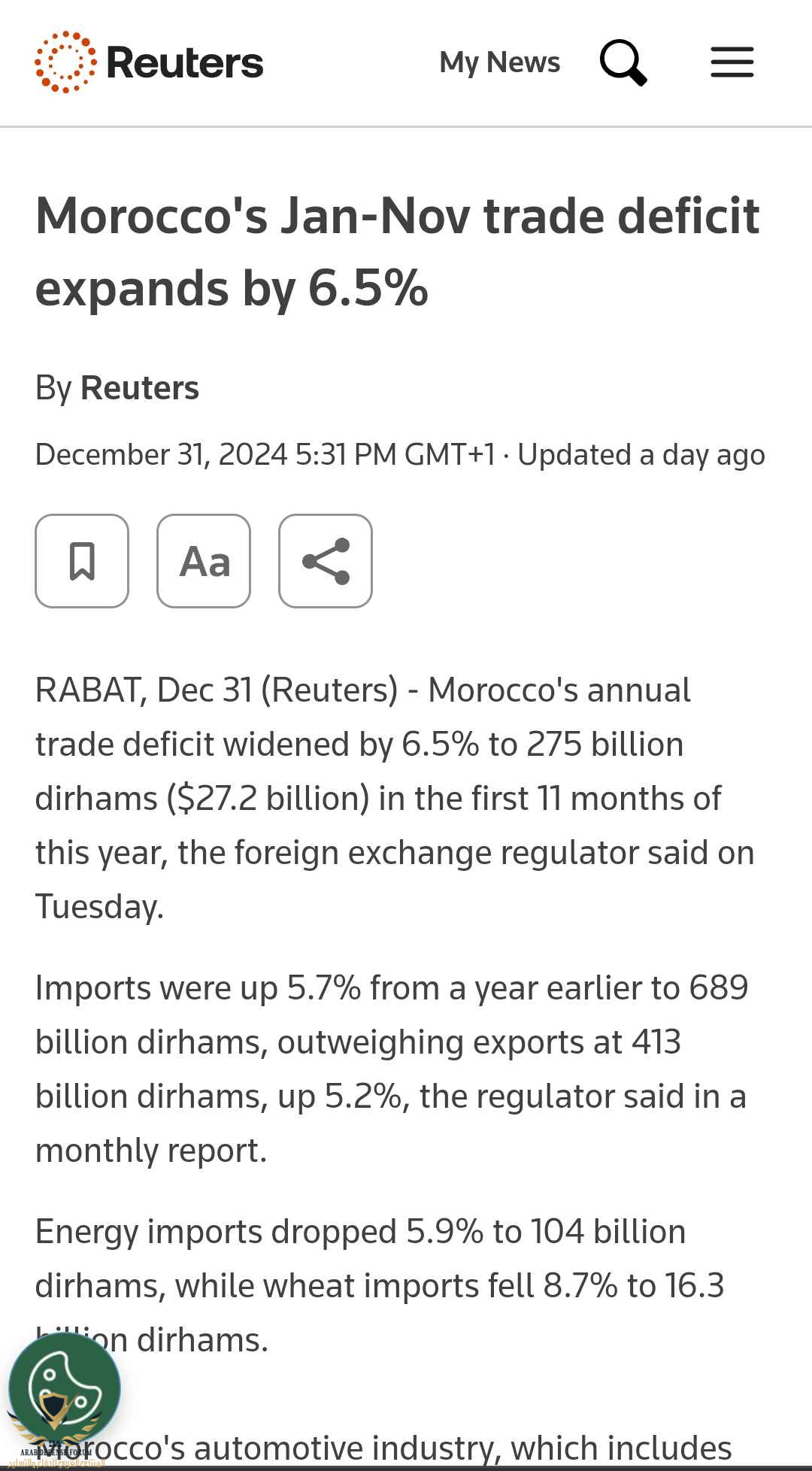
Task: Open the Aa text size option
Action: [x=204, y=561]
